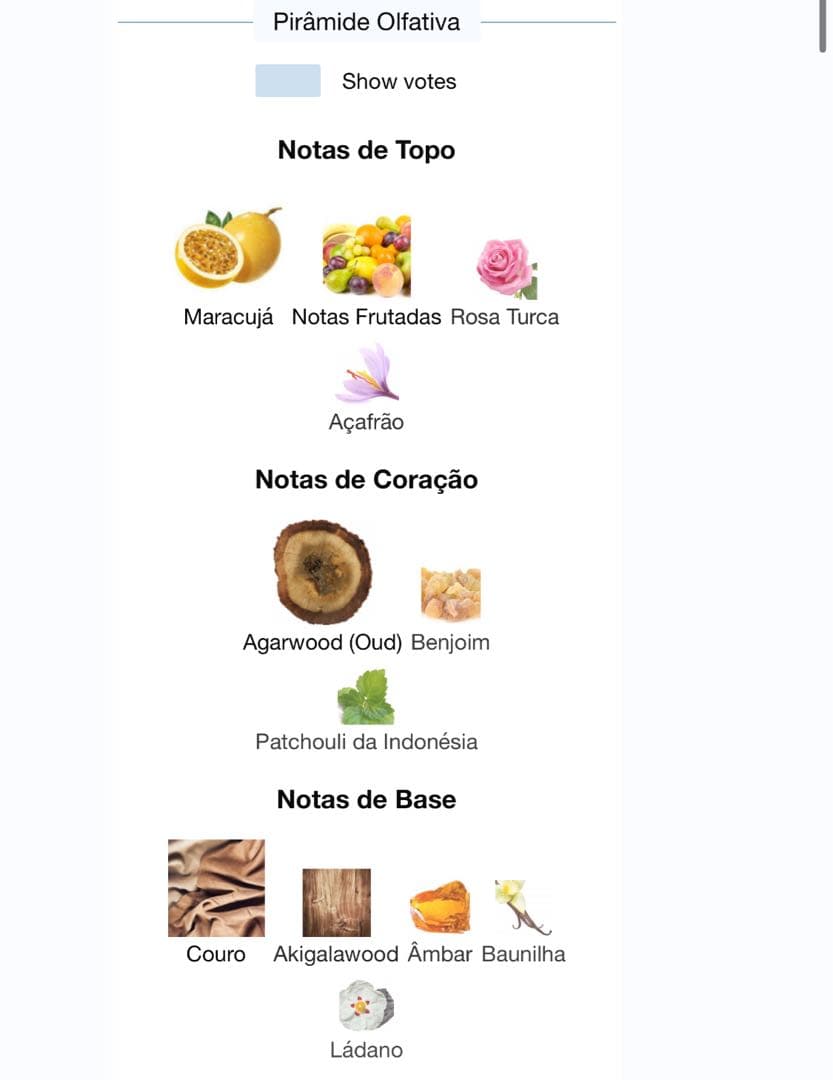Open the Akigalawood note
Viewport: 833px width, 1080px height.
[336, 903]
